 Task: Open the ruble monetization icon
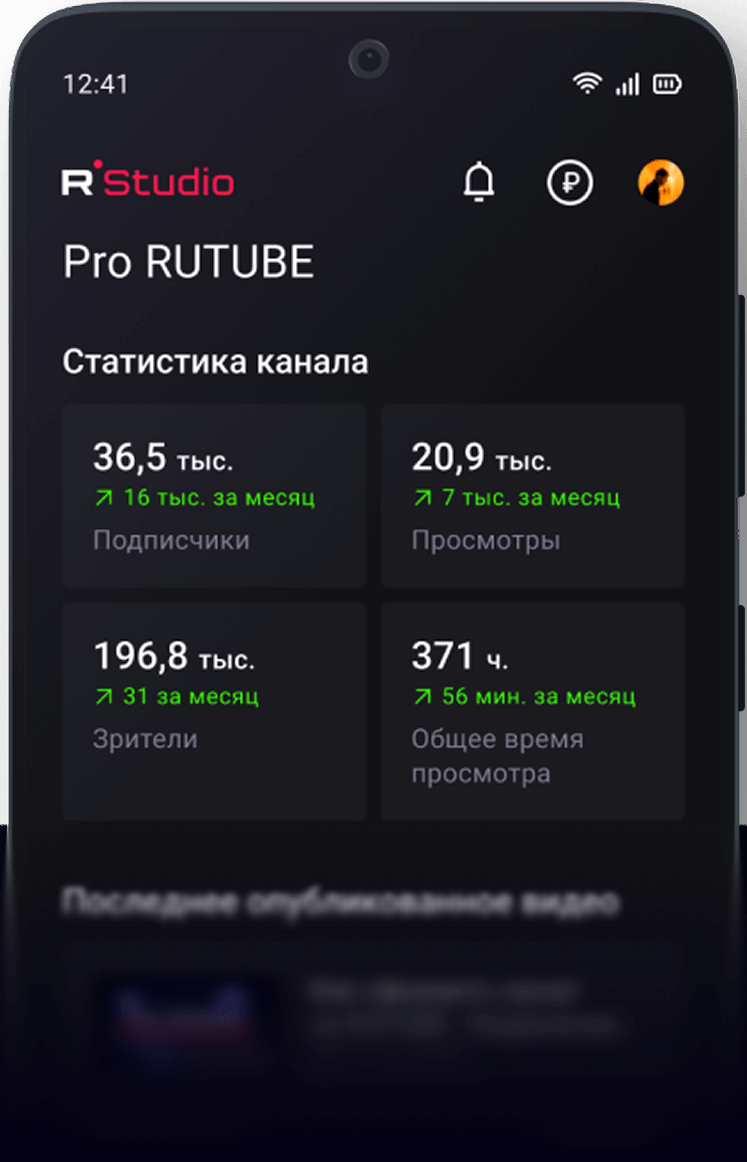point(570,183)
